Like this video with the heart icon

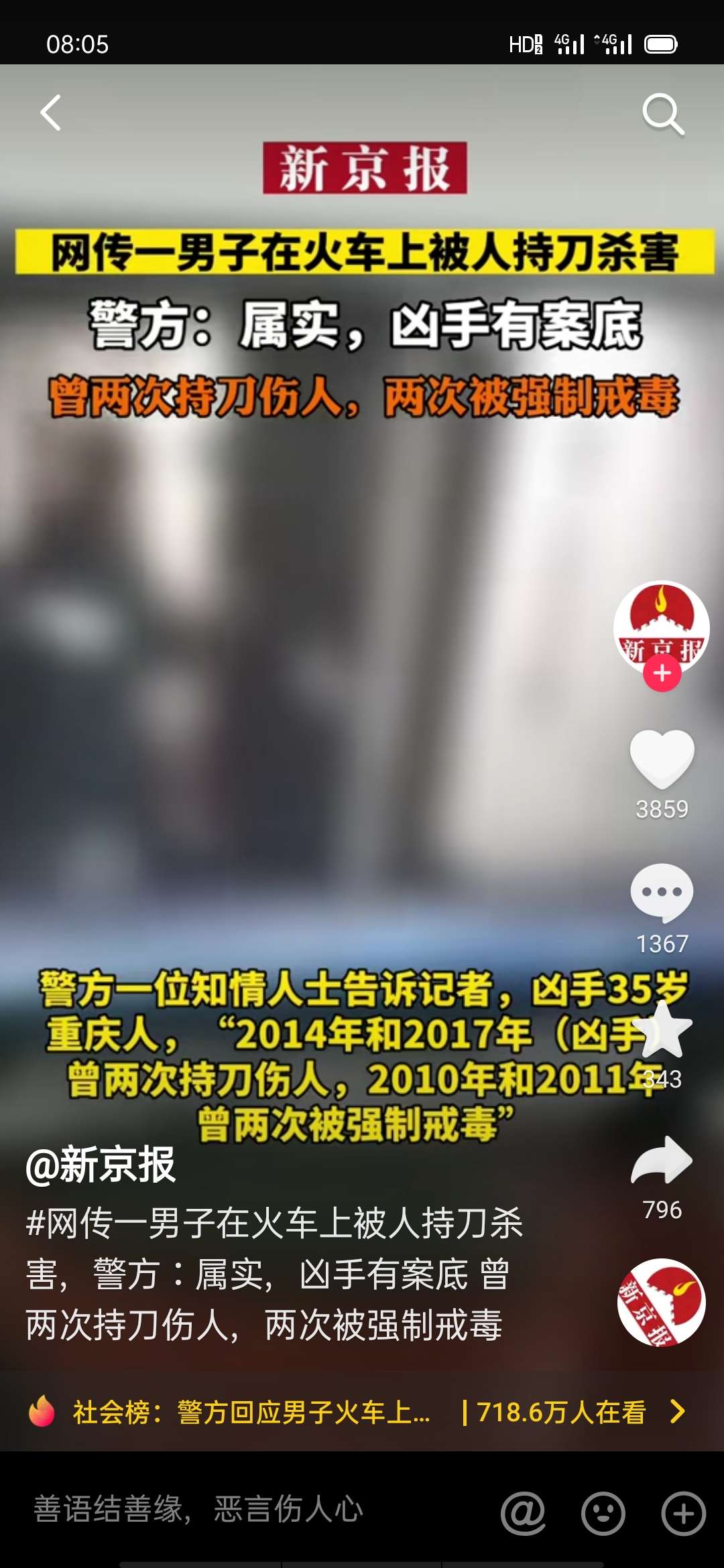click(x=662, y=759)
